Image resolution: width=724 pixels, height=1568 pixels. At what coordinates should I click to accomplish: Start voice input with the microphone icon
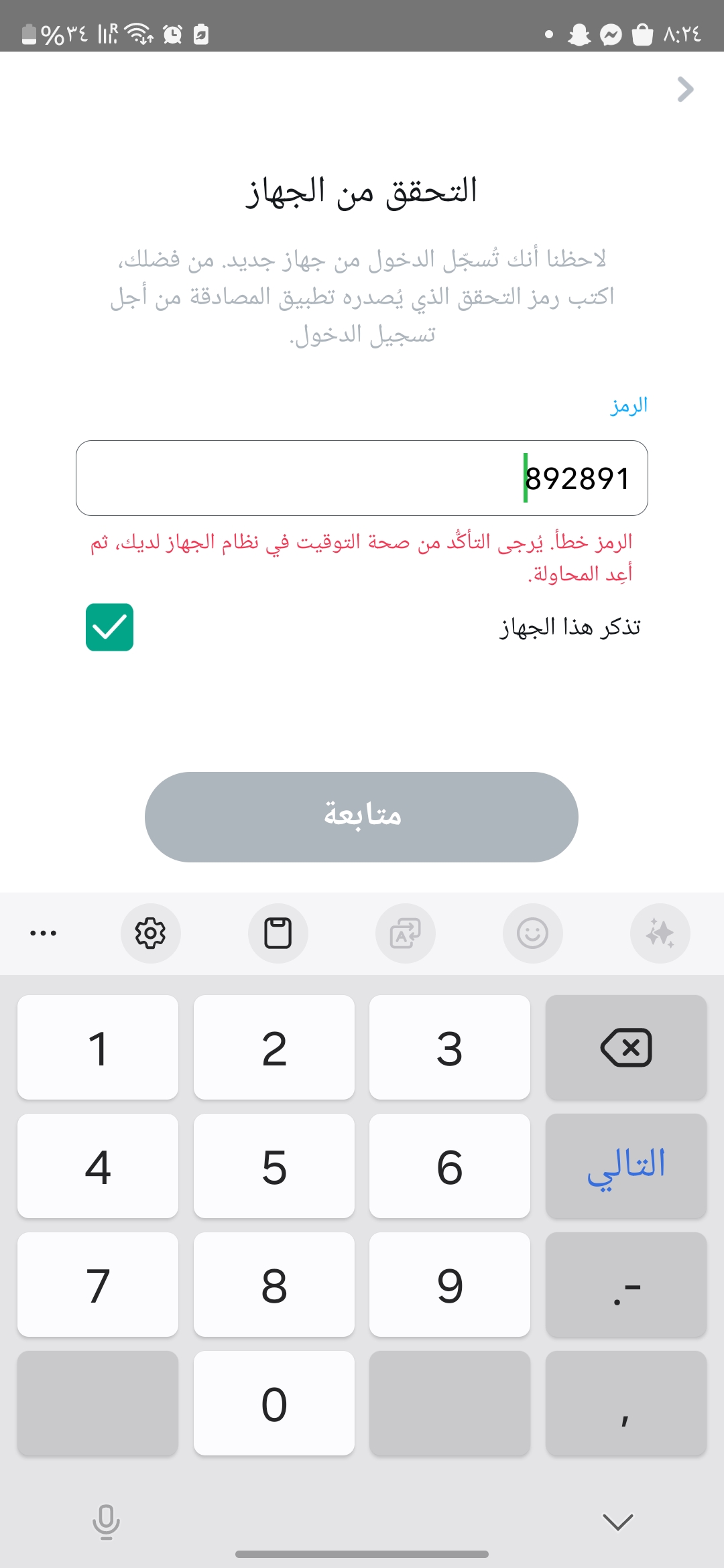point(106,1522)
